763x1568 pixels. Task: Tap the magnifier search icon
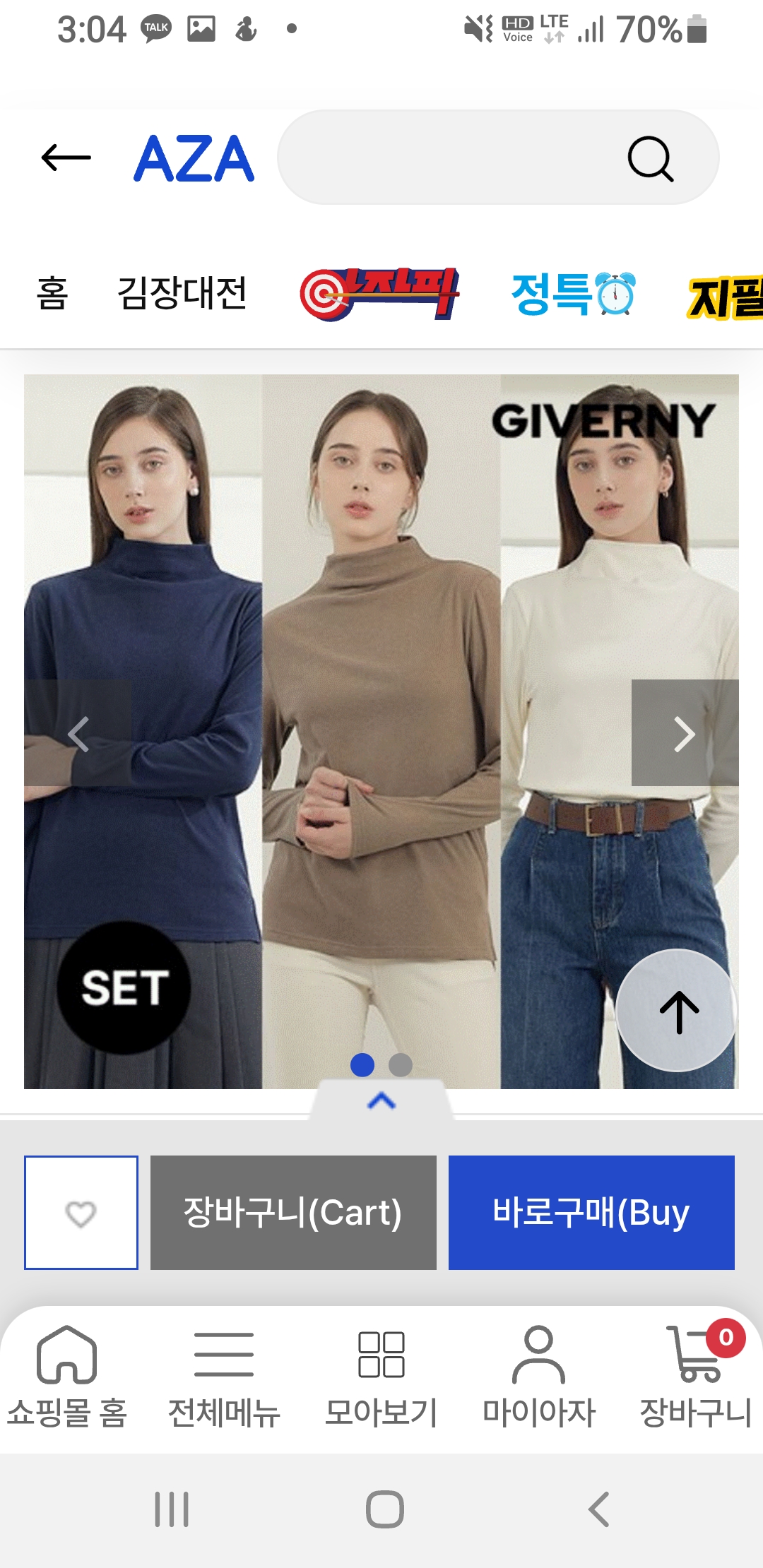coord(650,158)
